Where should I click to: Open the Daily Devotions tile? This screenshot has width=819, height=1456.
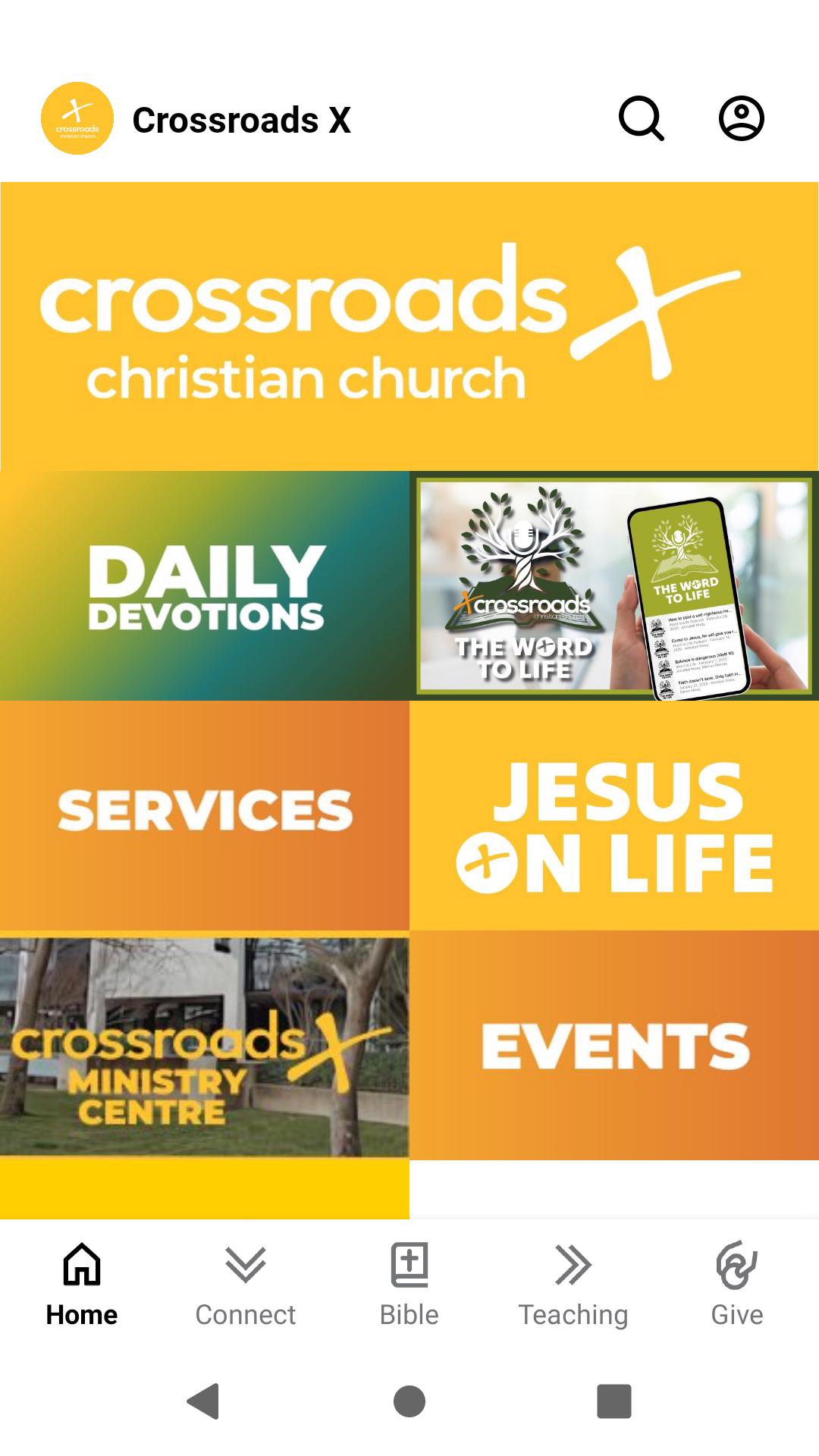pos(205,585)
